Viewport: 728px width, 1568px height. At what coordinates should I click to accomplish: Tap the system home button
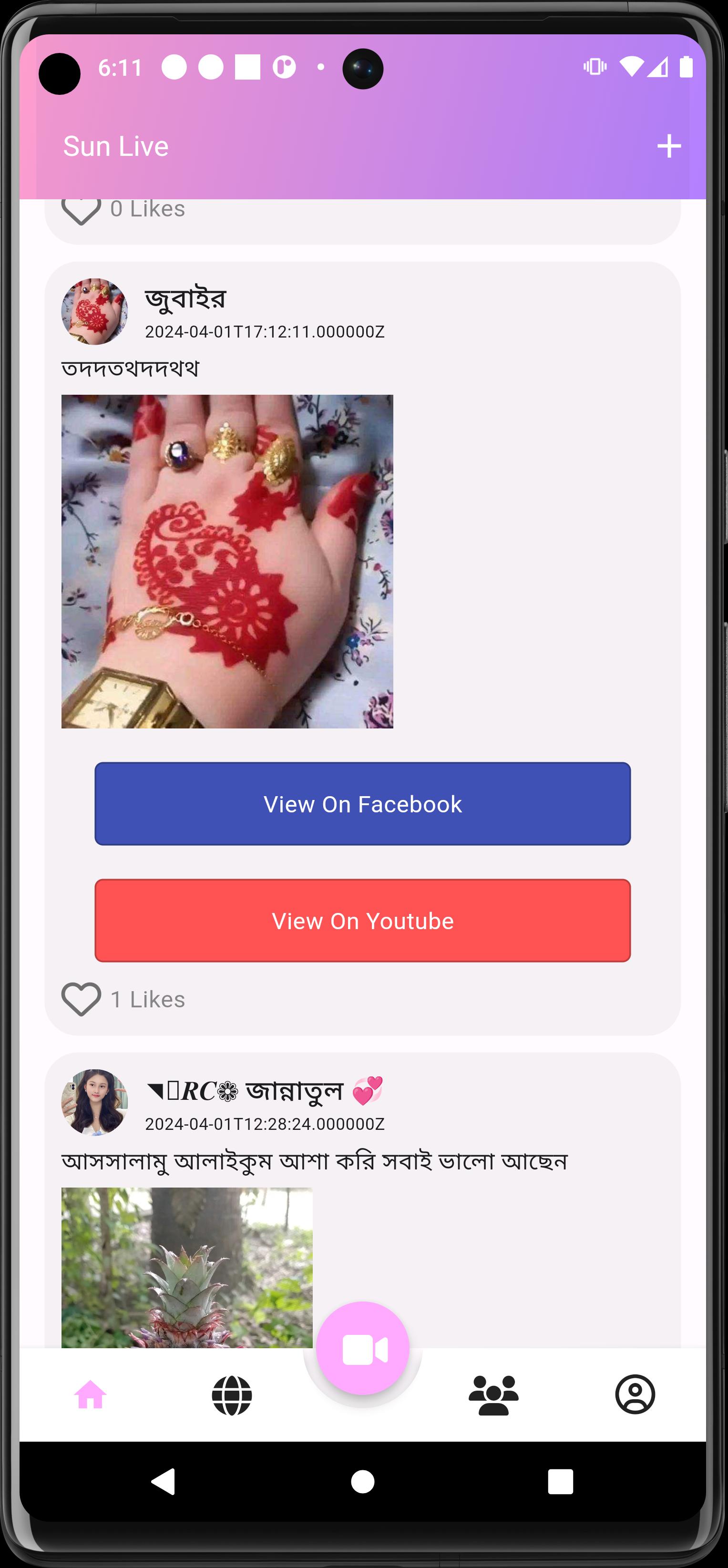point(363,1482)
